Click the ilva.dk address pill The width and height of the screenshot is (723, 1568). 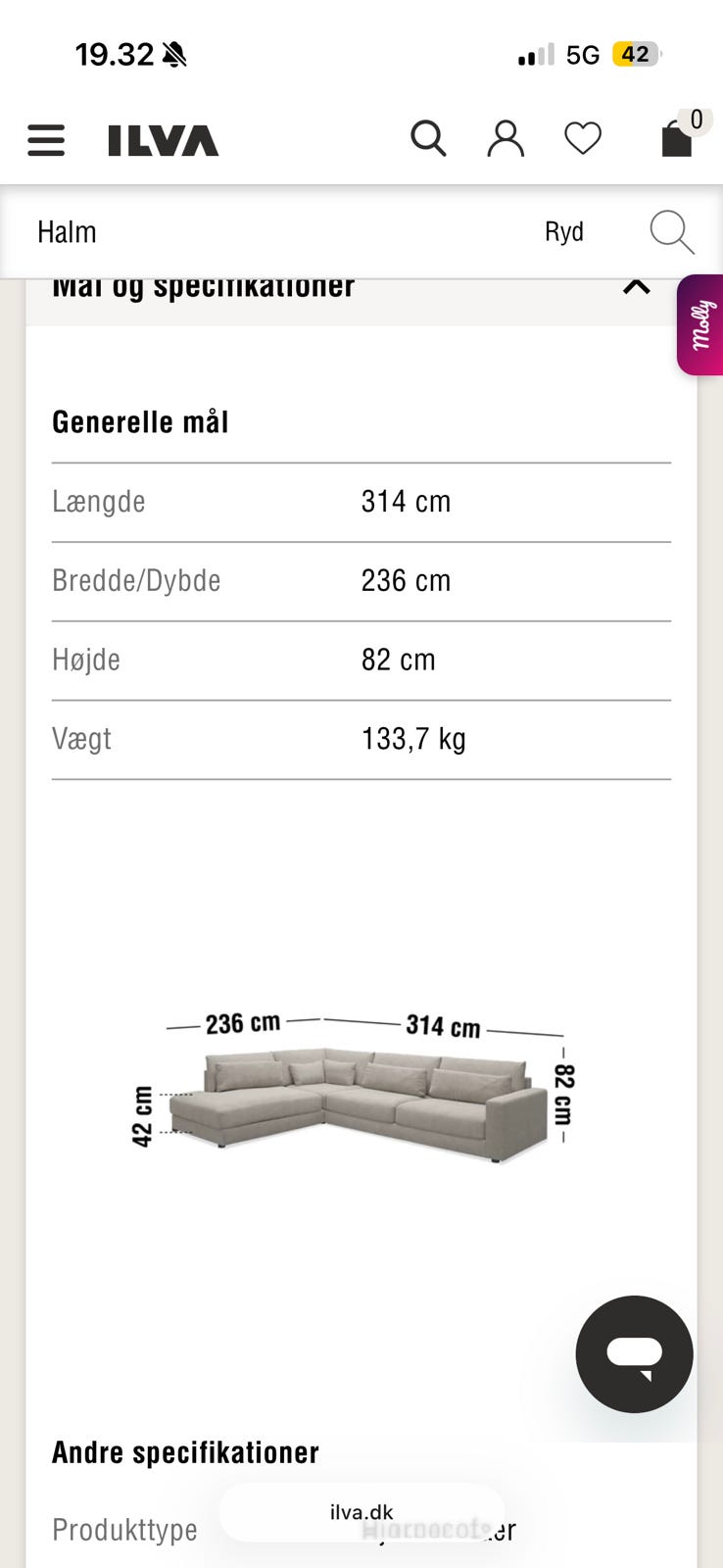pos(361,1512)
